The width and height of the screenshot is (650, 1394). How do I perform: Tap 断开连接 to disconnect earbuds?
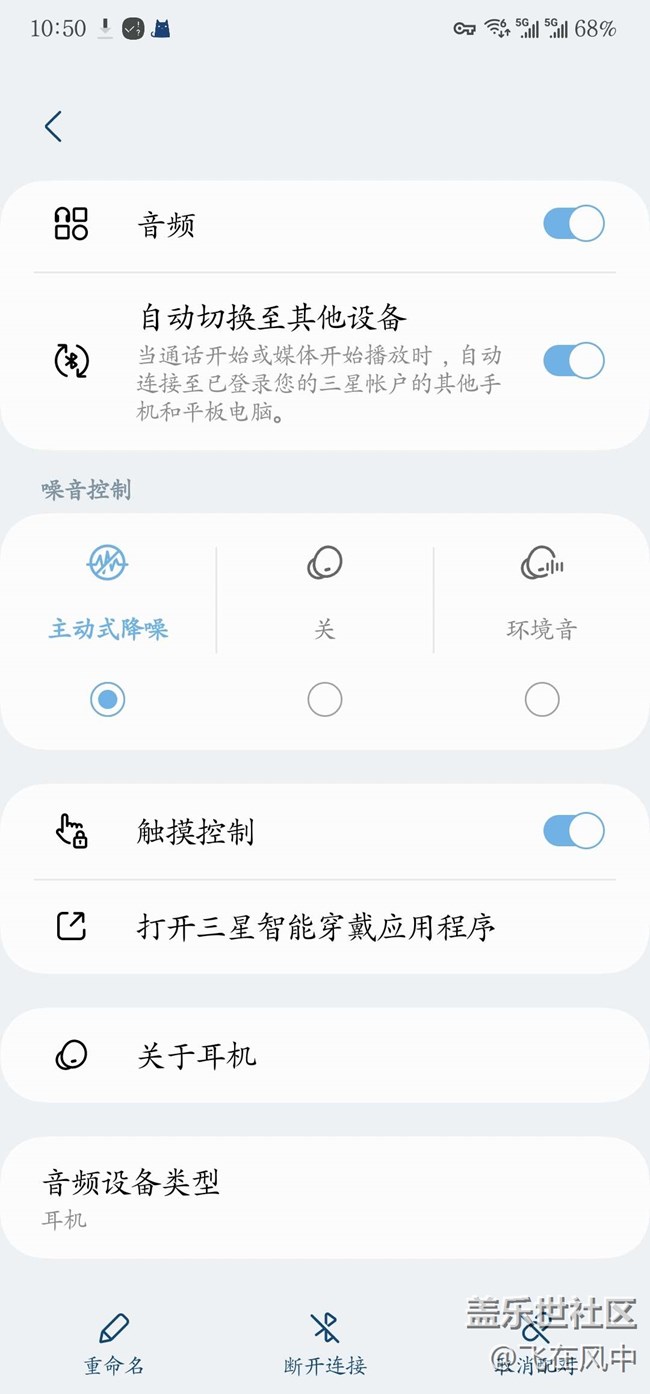pyautogui.click(x=325, y=1343)
